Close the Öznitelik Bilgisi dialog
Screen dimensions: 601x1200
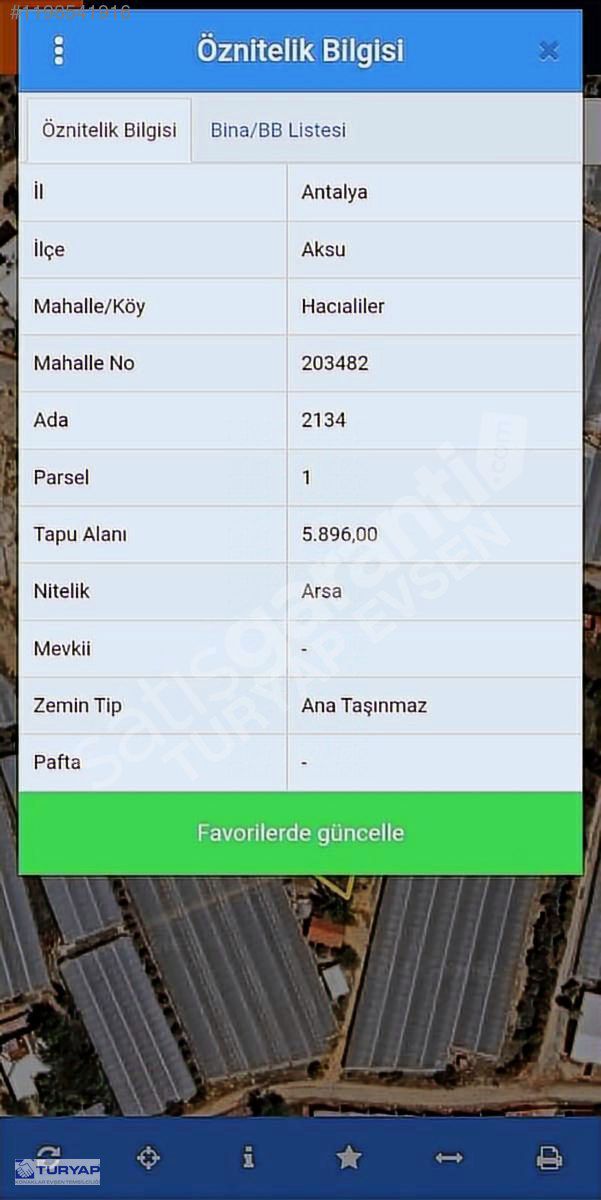(x=548, y=51)
